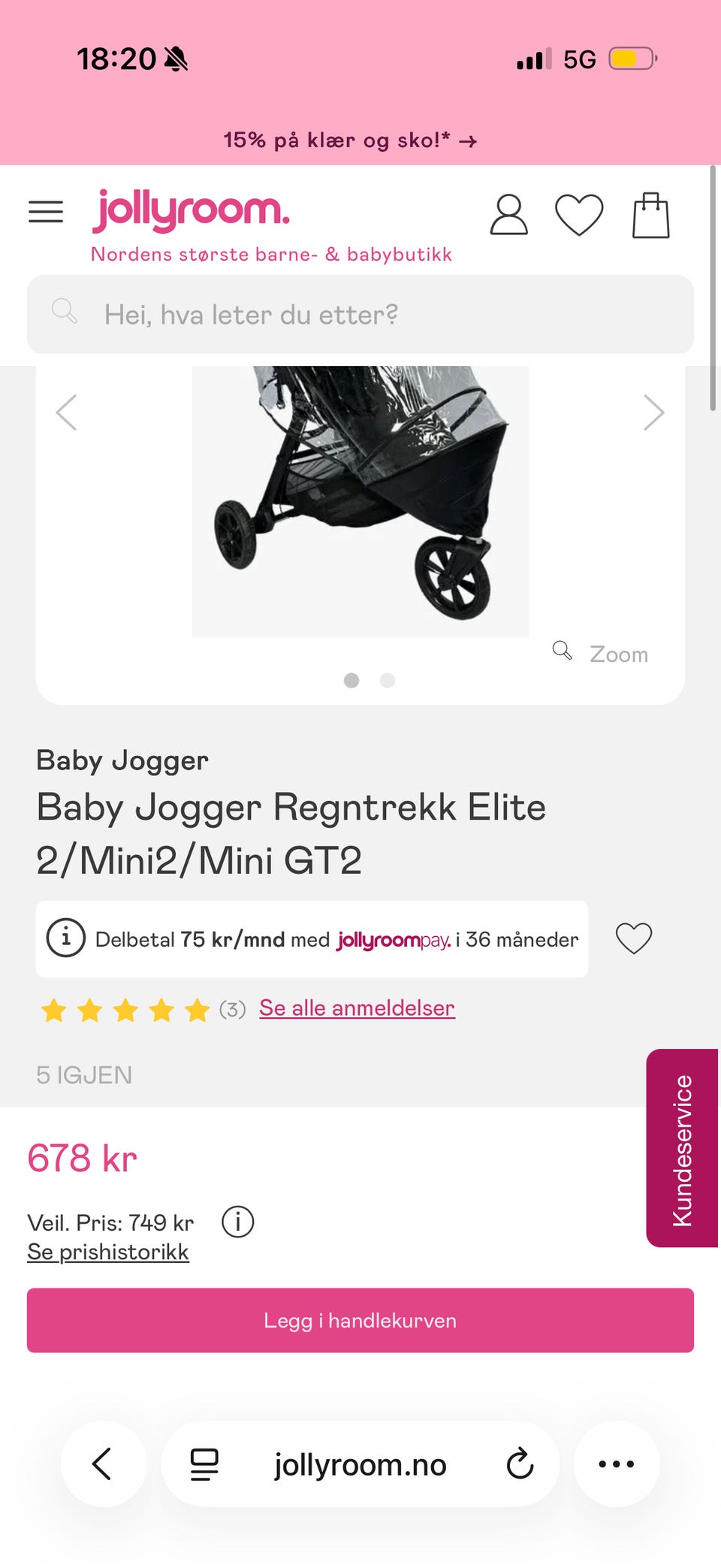Tap the info icon beside Veil. Pris
The width and height of the screenshot is (721, 1568).
[238, 1222]
